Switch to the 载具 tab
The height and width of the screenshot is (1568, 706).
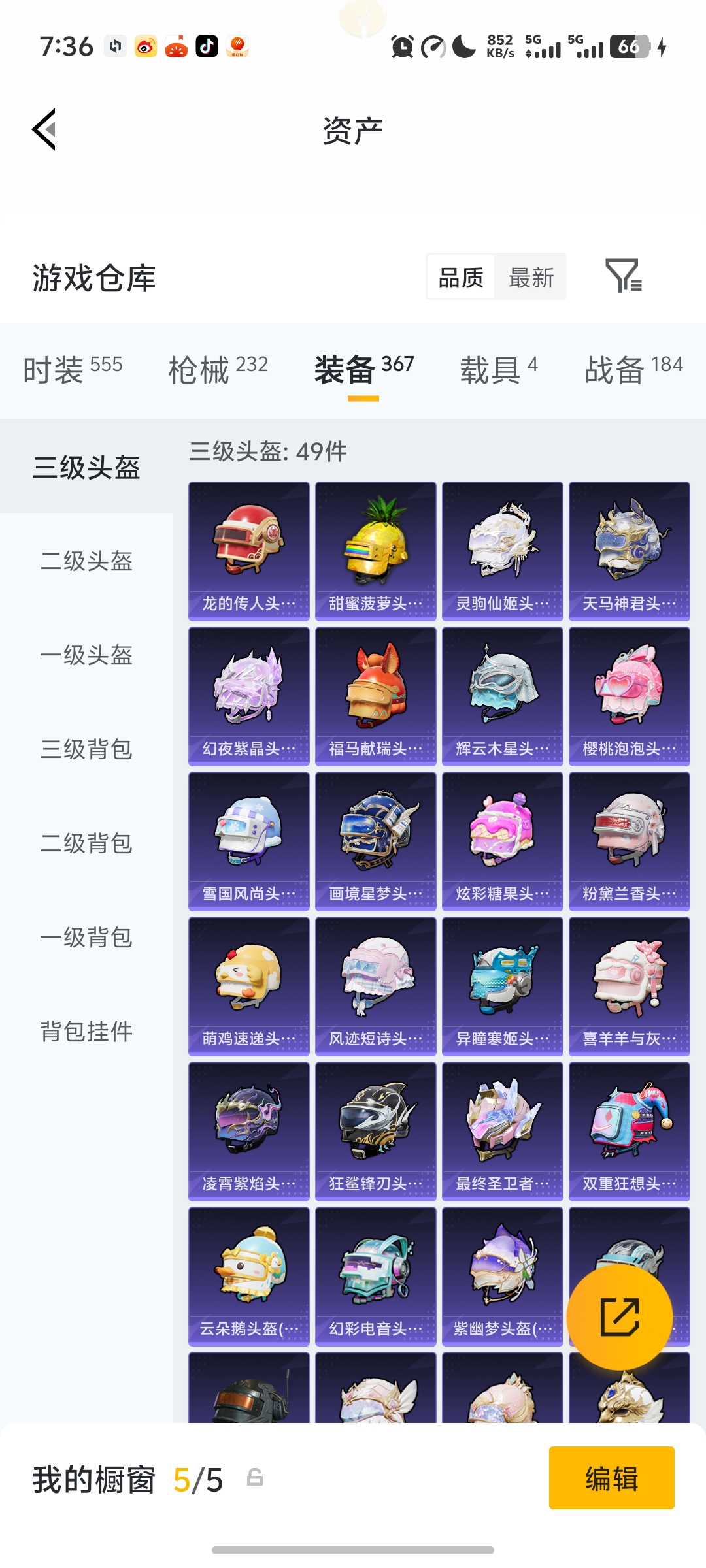(x=498, y=369)
